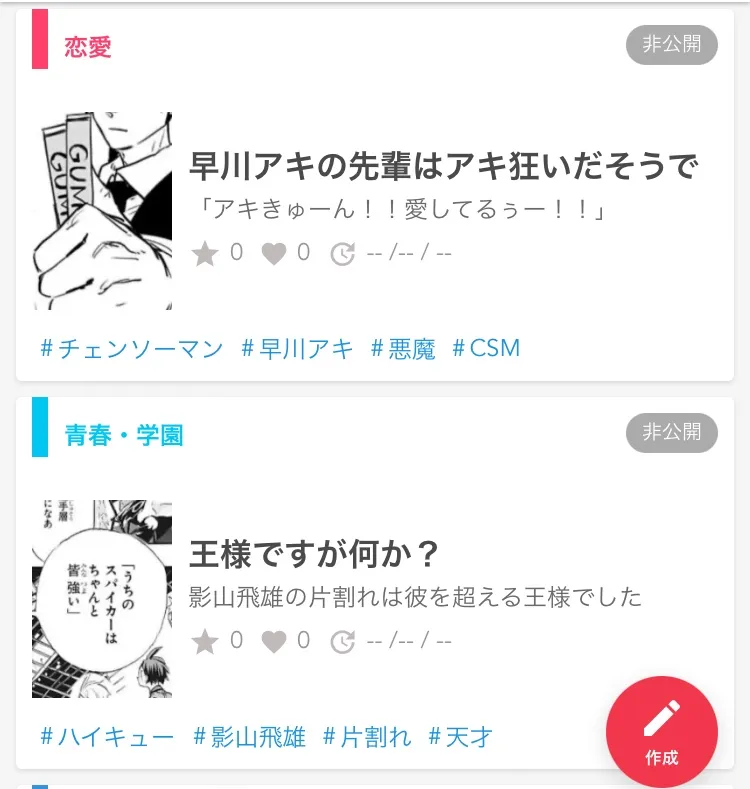
Task: Browse the #CSM hashtag
Action: click(486, 348)
